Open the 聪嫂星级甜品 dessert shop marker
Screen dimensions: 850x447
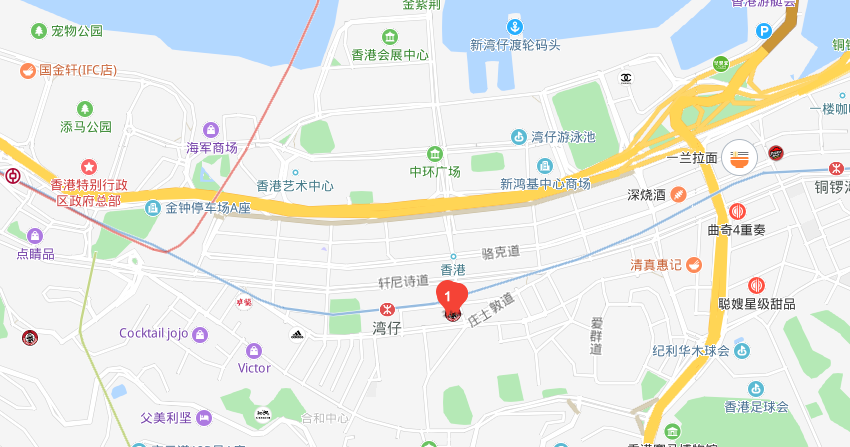click(x=756, y=285)
